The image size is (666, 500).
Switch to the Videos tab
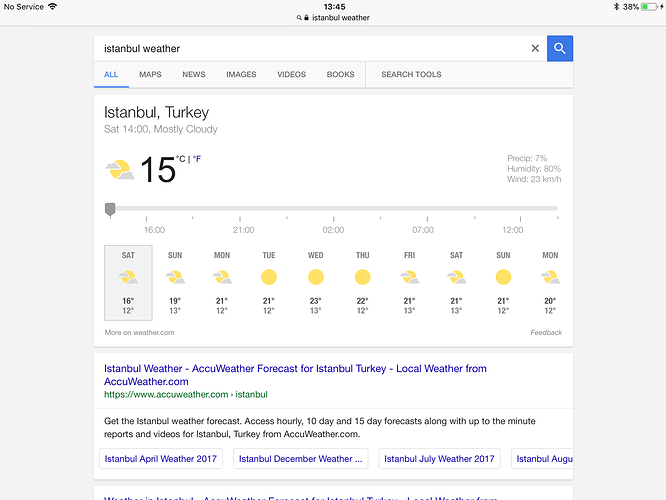pos(291,75)
